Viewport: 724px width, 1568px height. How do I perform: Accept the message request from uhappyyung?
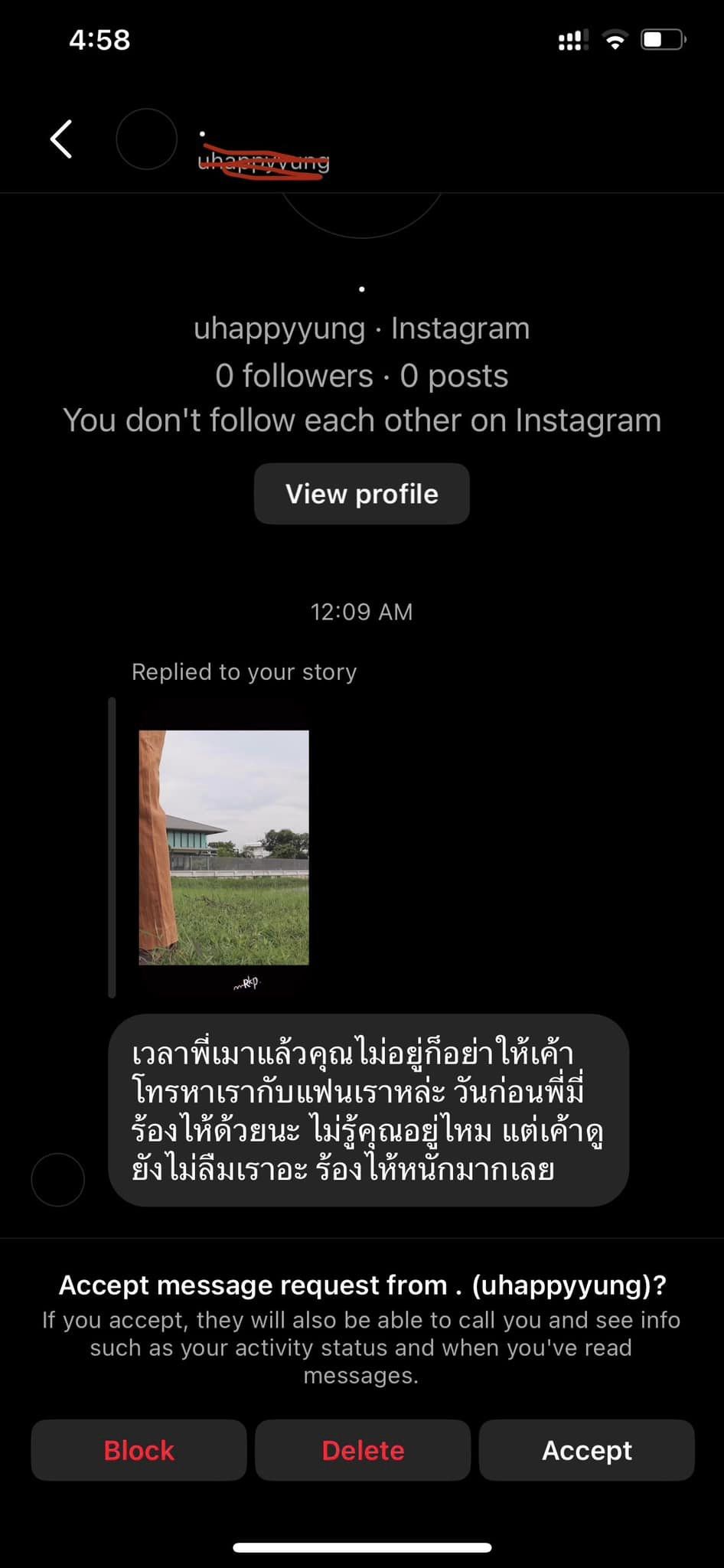click(x=586, y=1449)
